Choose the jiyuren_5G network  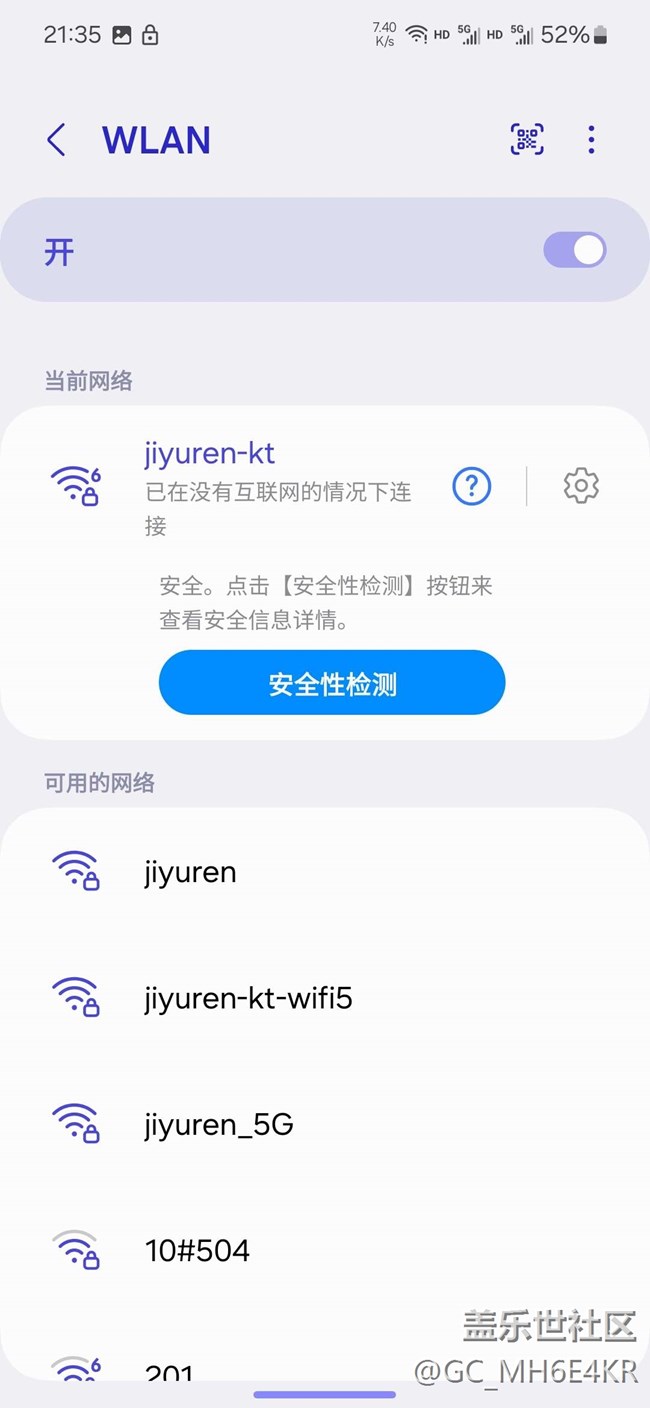[325, 1124]
